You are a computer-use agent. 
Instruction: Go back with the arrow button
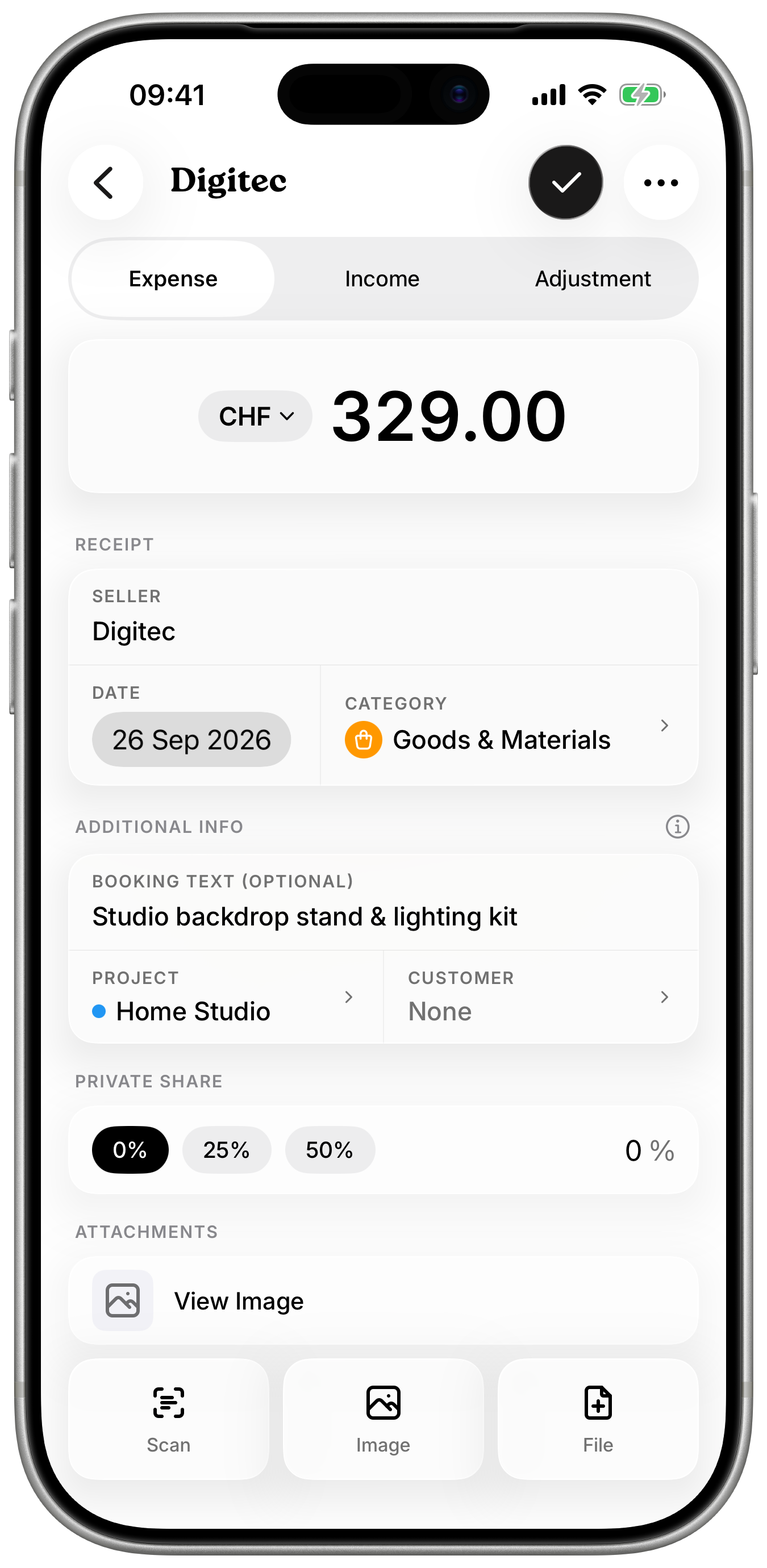[x=105, y=182]
